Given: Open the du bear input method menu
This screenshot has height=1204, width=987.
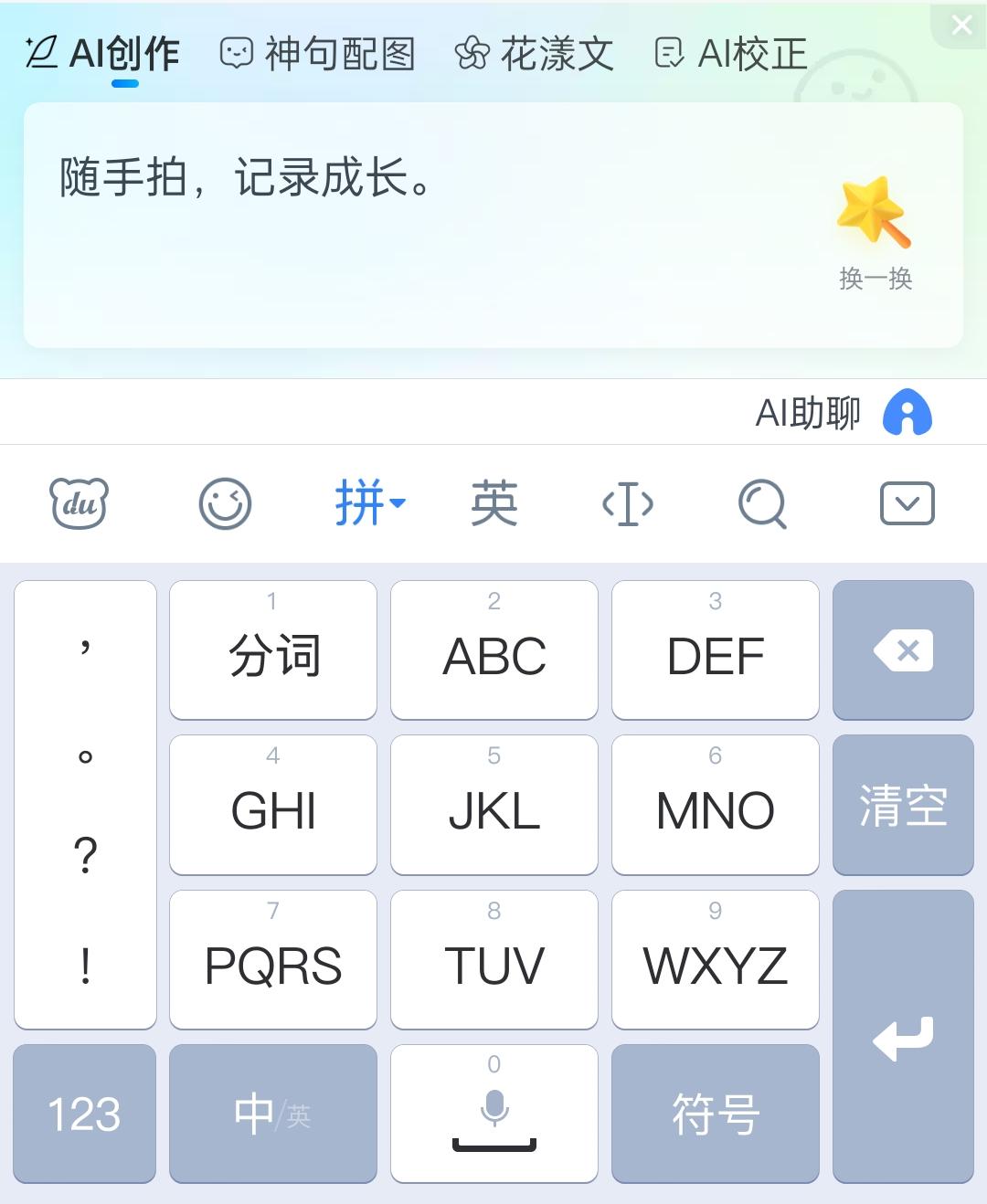Looking at the screenshot, I should click(x=80, y=503).
